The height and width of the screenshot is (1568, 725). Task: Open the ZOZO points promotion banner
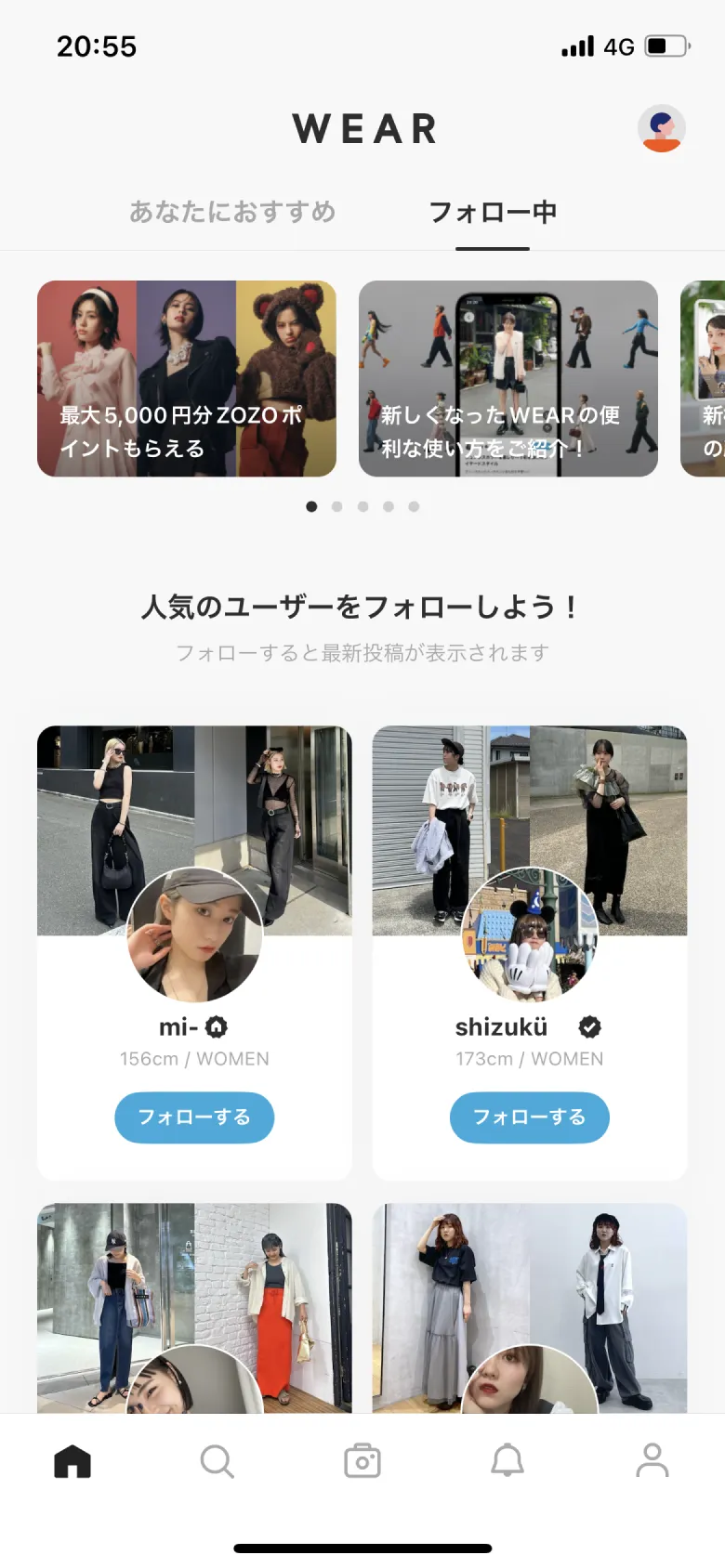186,376
